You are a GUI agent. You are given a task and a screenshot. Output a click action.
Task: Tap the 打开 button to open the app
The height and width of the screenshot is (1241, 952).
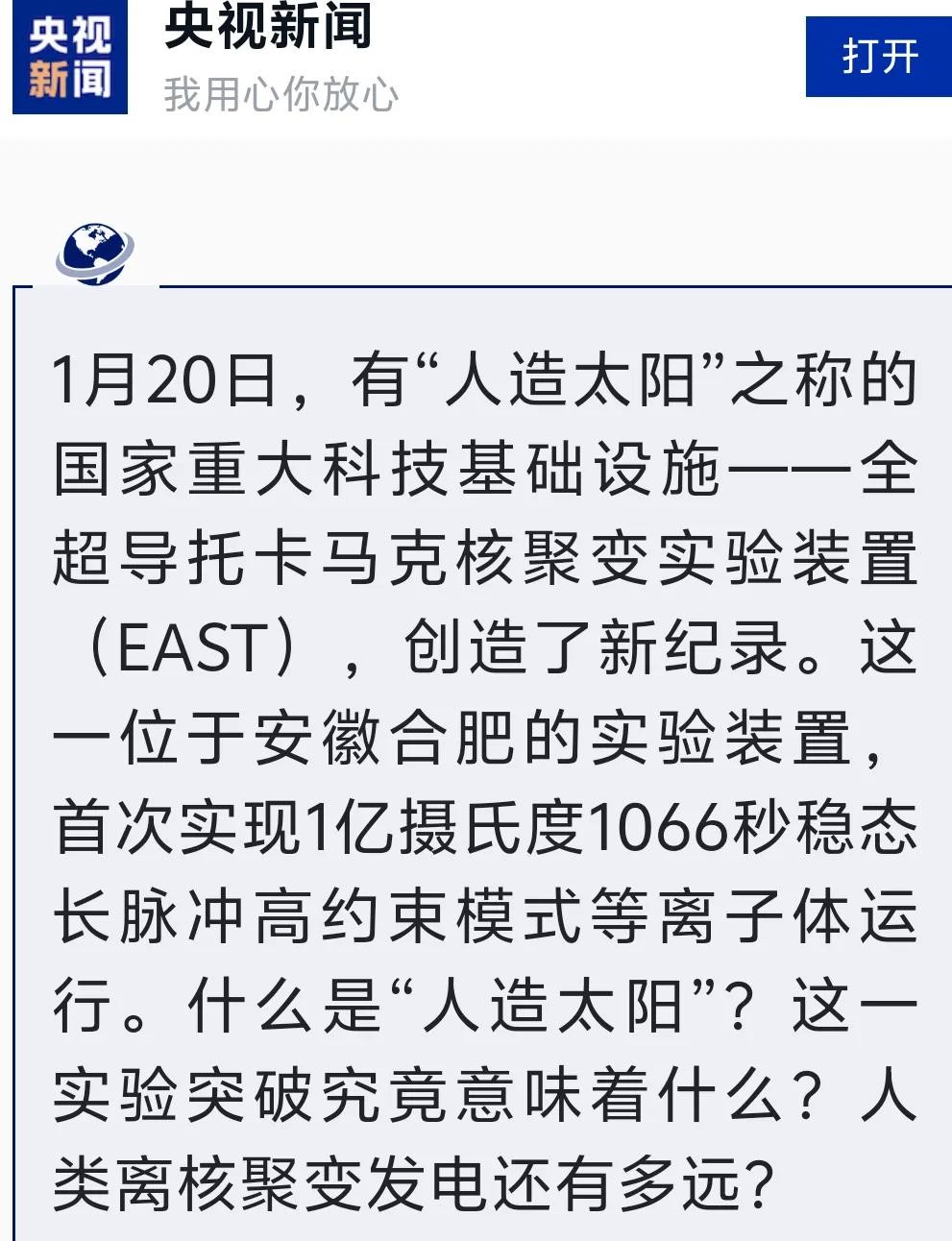pos(878,57)
